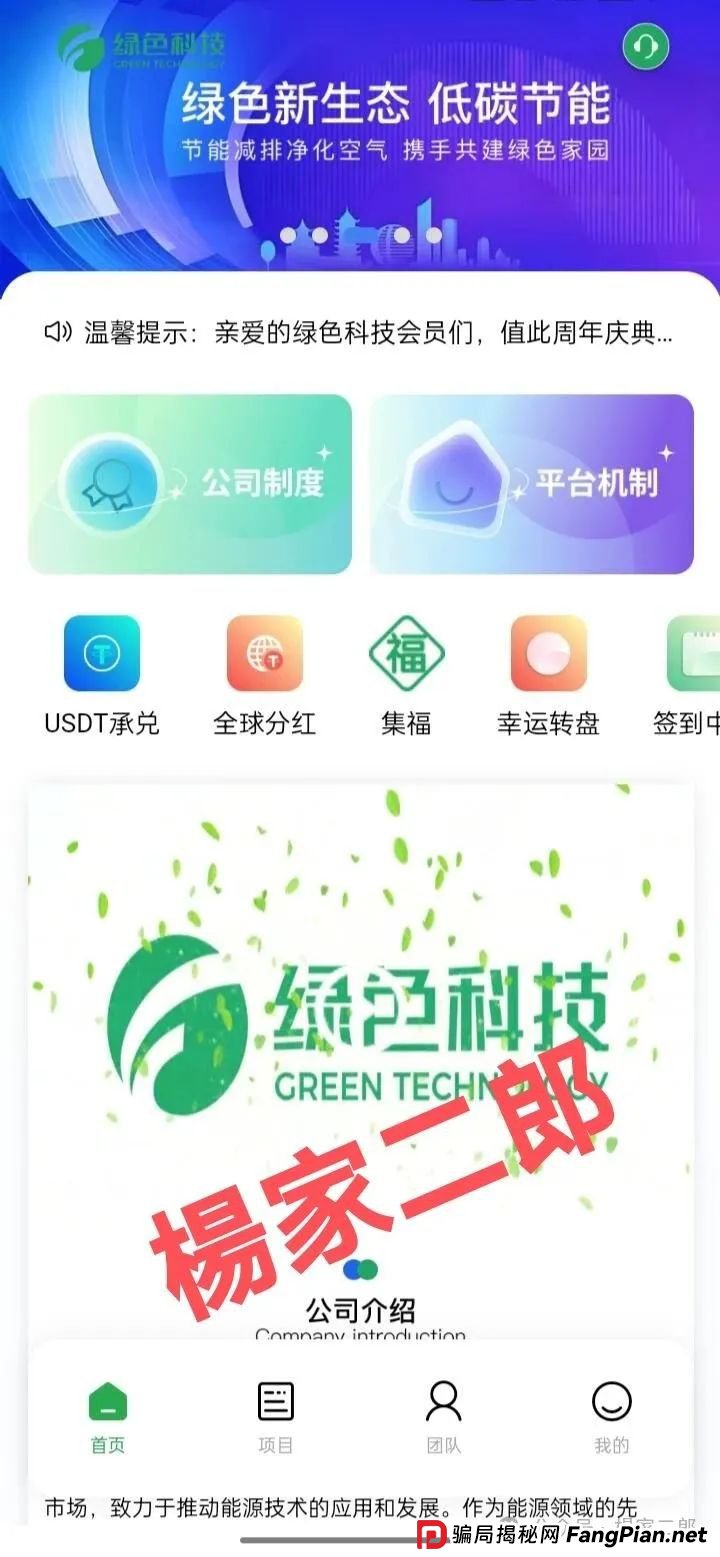
Task: Open the 平台机制 platform mechanism card
Action: click(531, 484)
